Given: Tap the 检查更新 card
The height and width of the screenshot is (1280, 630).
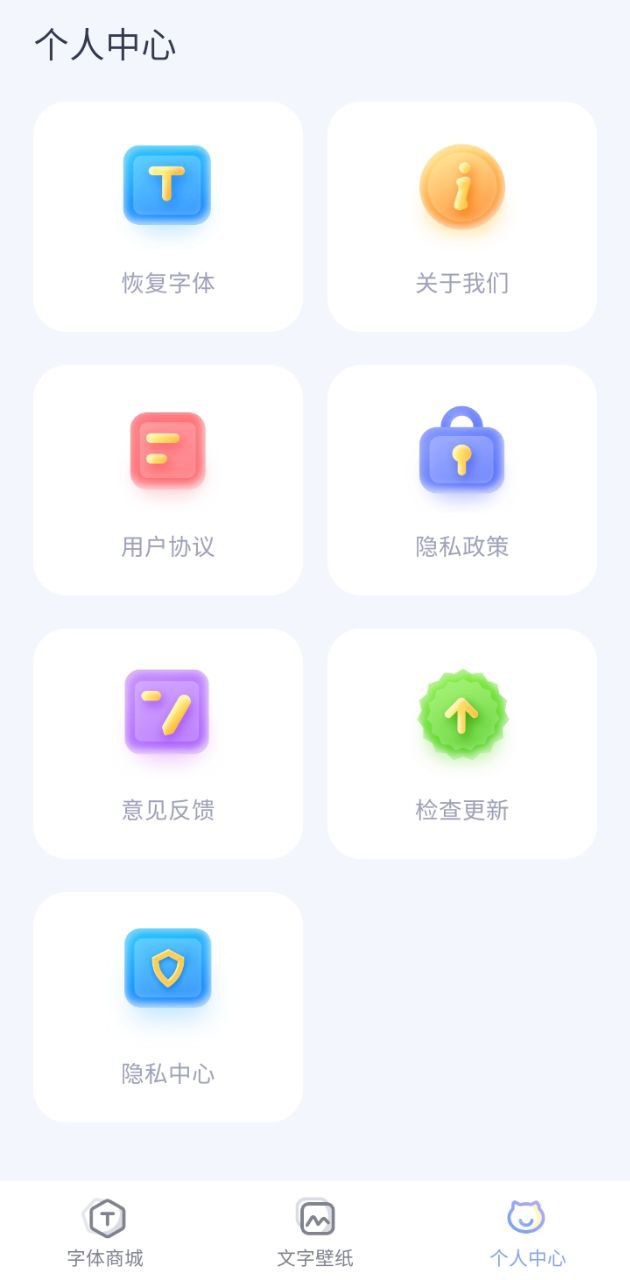Looking at the screenshot, I should pos(462,743).
